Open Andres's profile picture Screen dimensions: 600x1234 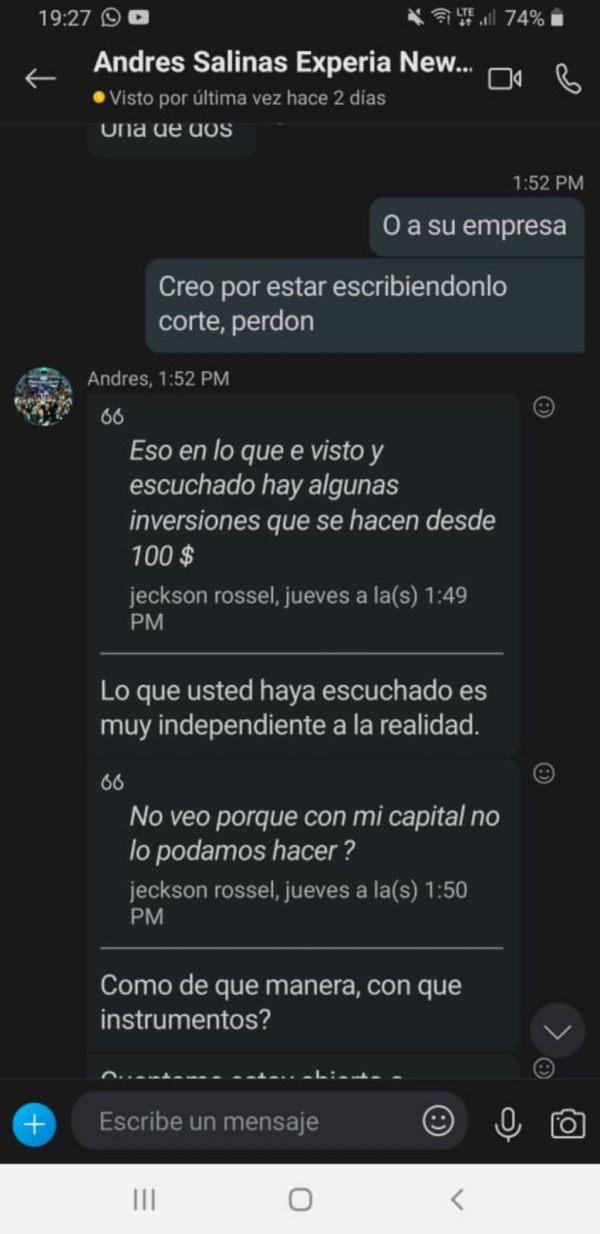(43, 397)
